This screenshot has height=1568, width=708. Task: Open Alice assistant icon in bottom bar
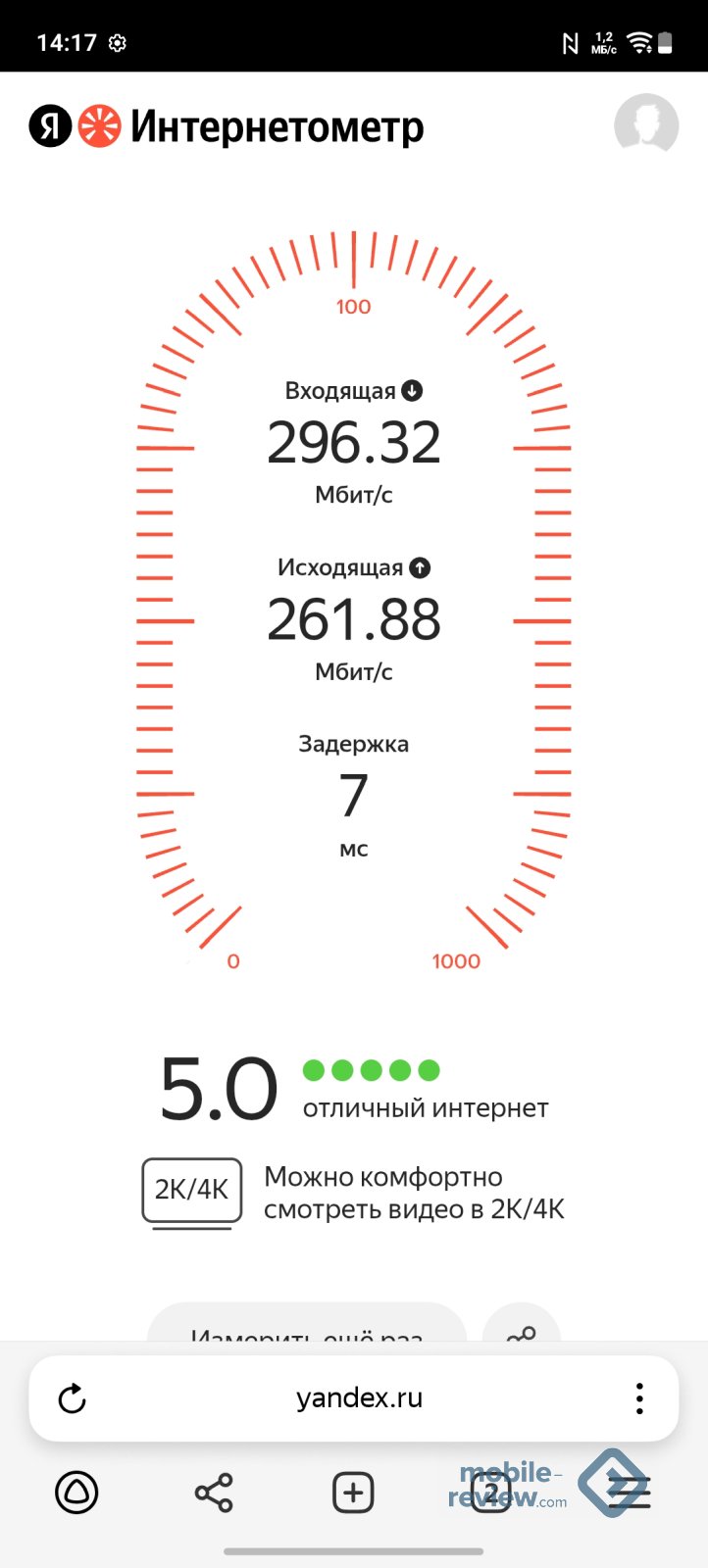pos(76,1493)
